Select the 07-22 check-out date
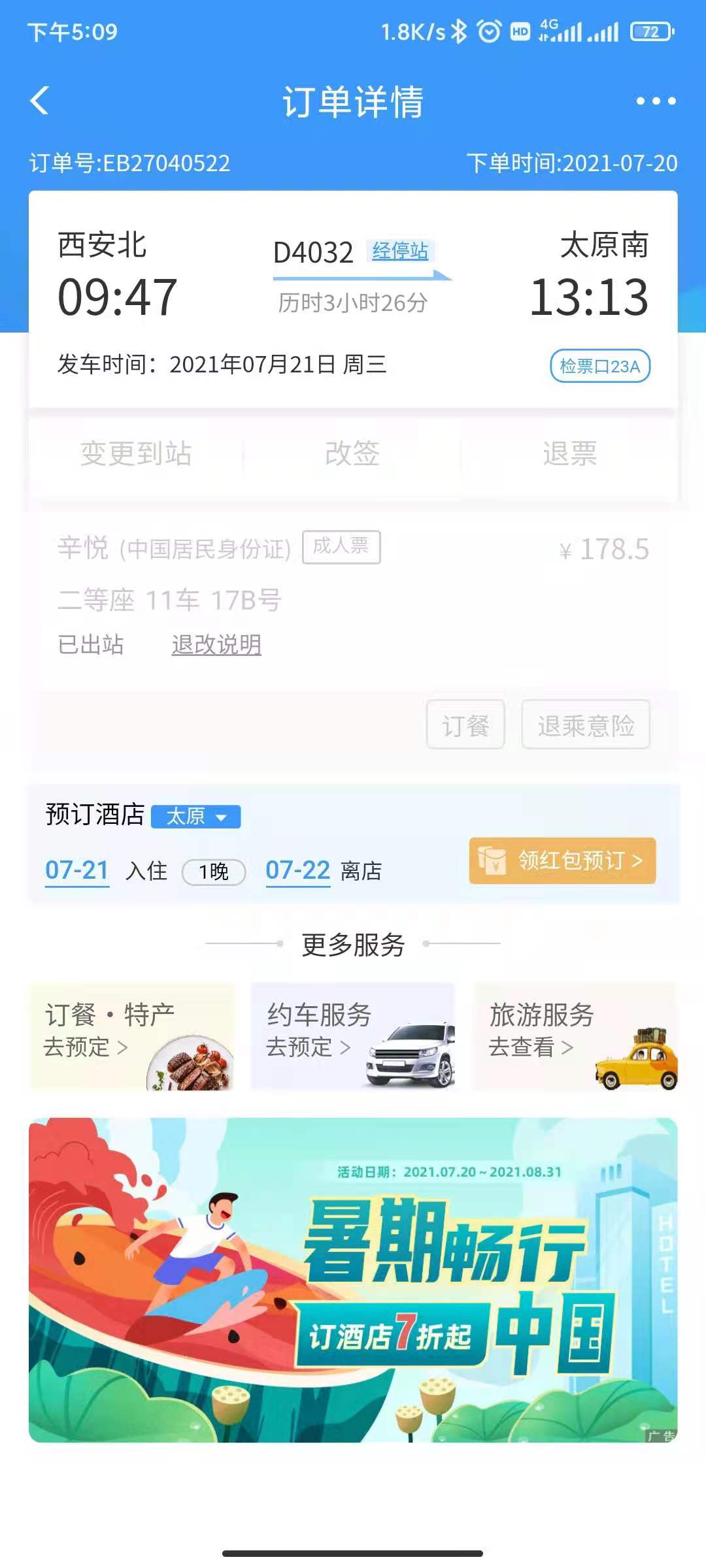Viewport: 706px width, 1568px height. 297,871
